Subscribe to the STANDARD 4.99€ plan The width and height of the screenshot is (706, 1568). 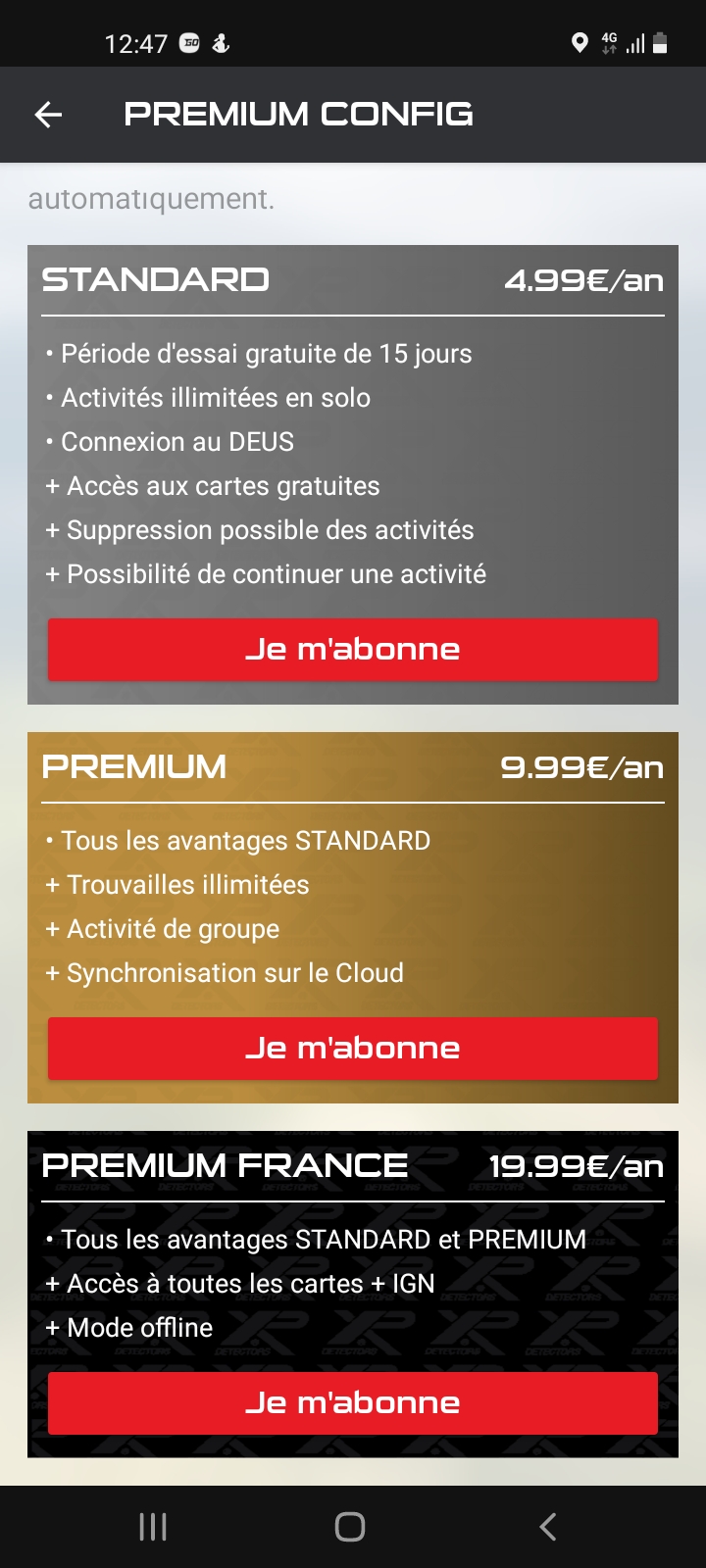(353, 649)
